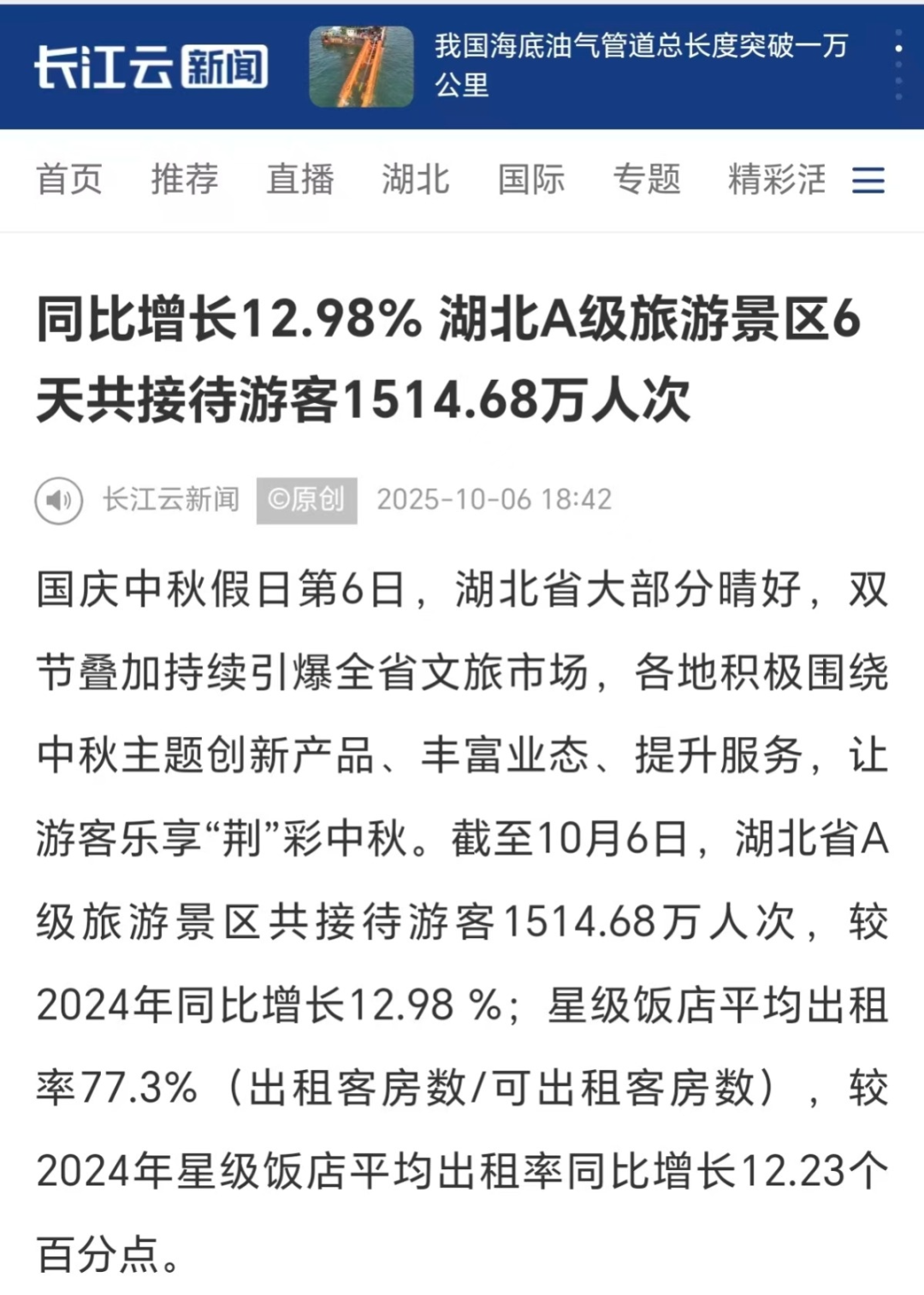The image size is (924, 1295).
Task: Open the 专题 tab
Action: pos(647,180)
